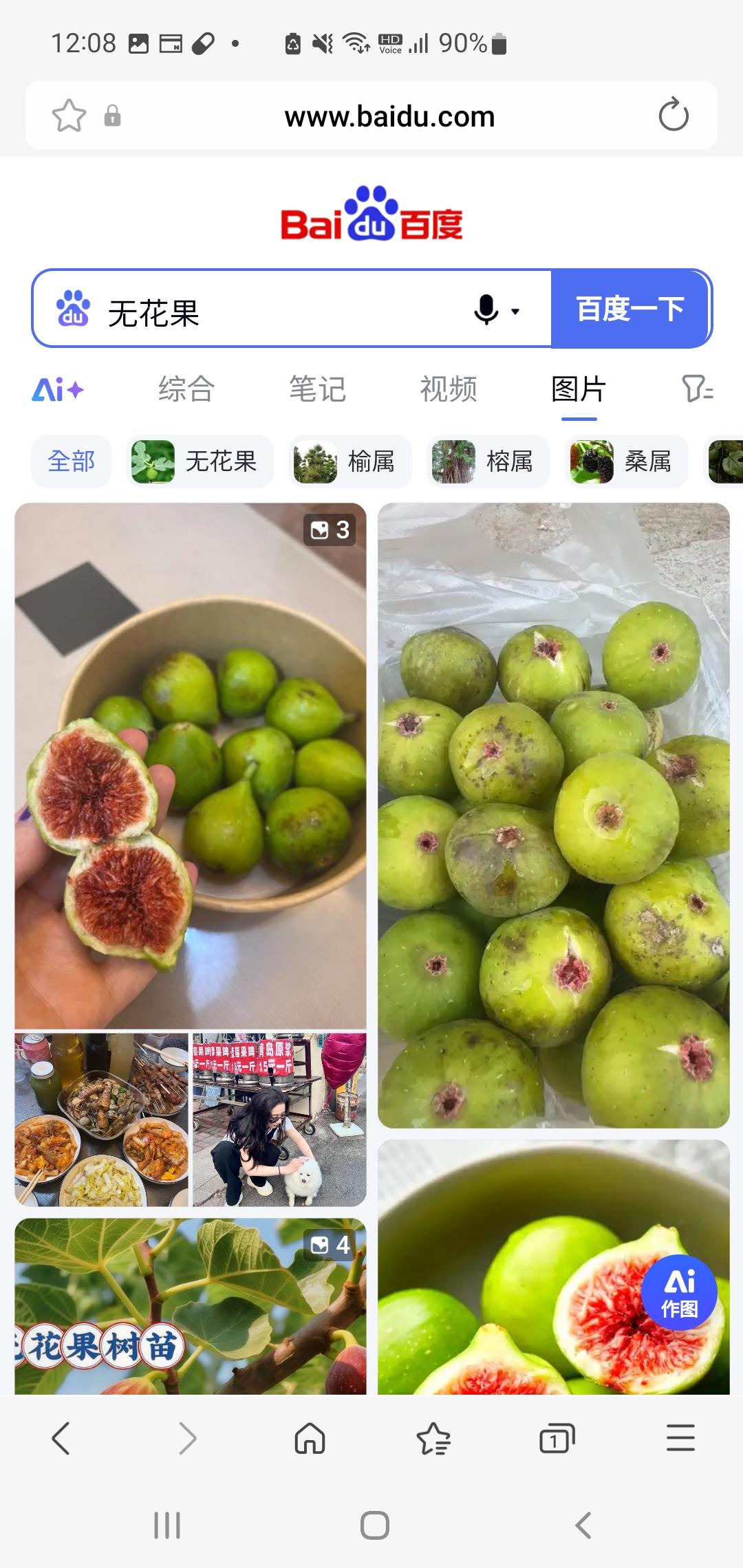Start voice search with the microphone
743x1568 pixels.
coord(486,310)
